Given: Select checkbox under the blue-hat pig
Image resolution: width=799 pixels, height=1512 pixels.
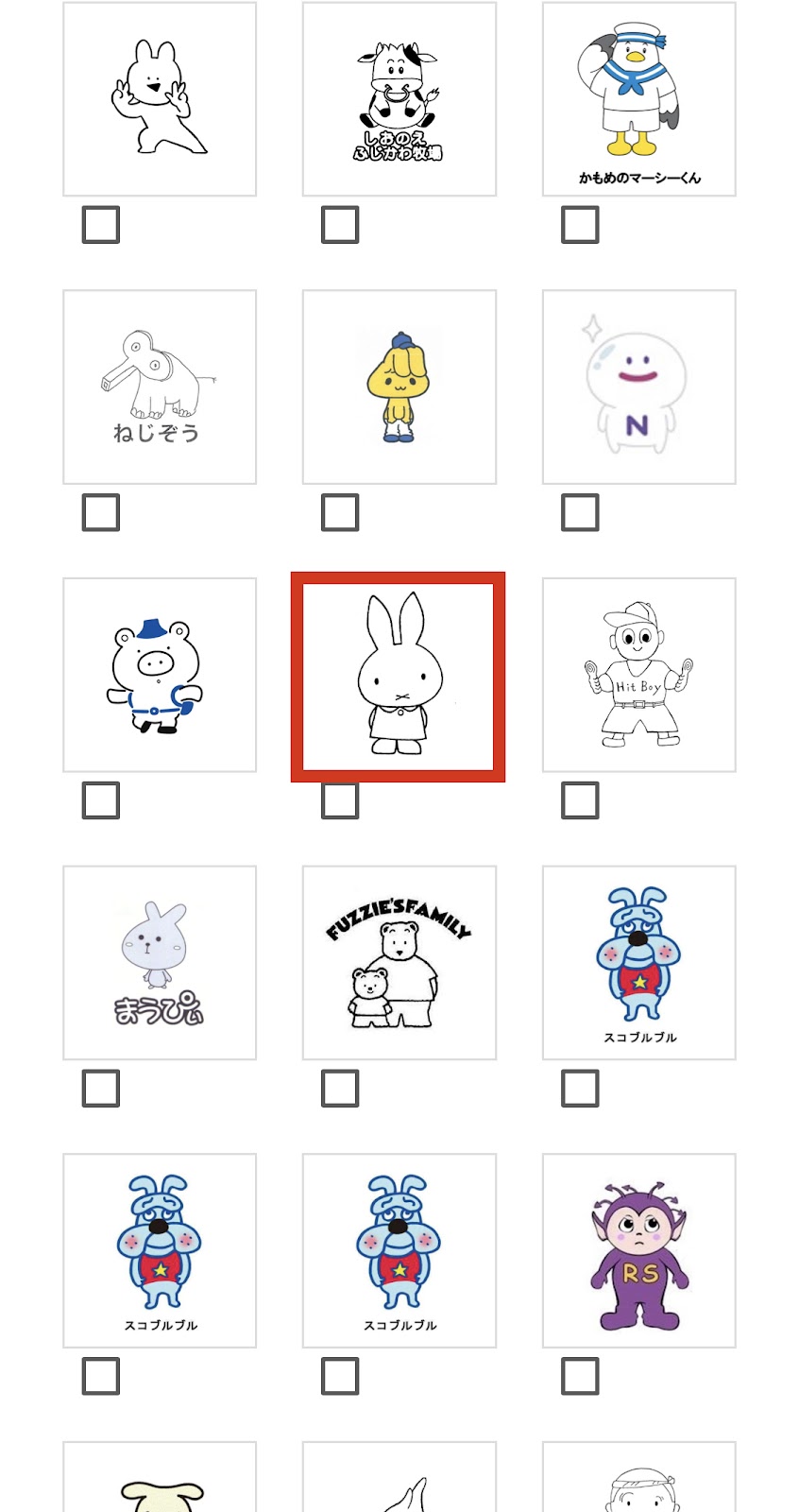Looking at the screenshot, I should point(101,800).
